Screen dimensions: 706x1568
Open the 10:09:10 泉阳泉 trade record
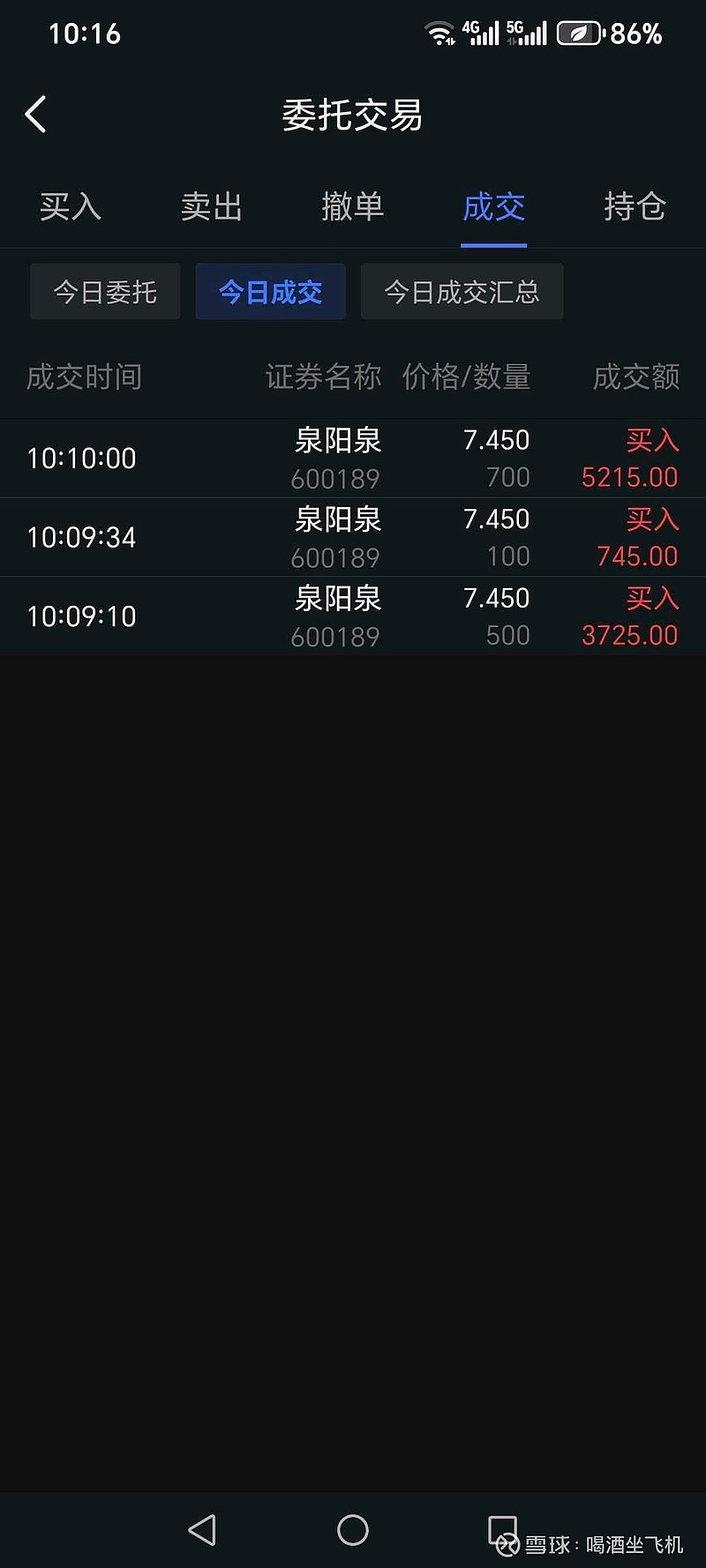(353, 616)
